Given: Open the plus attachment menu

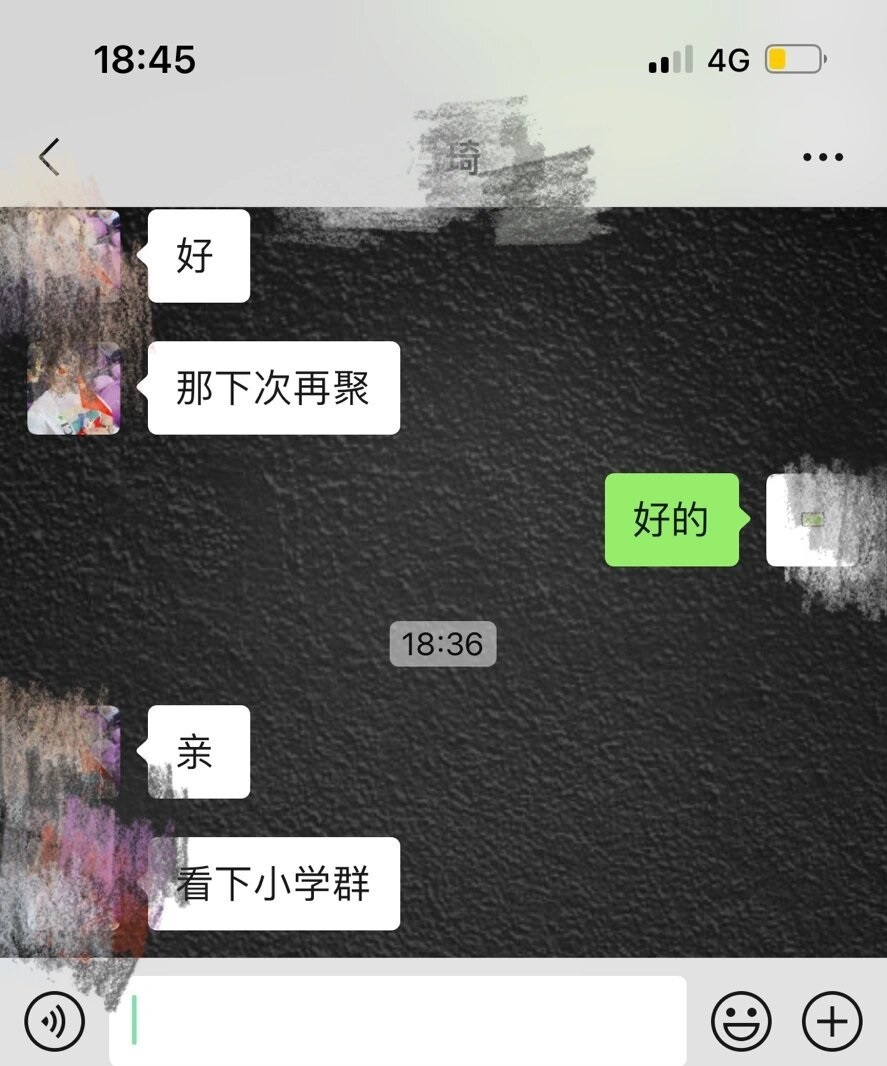Looking at the screenshot, I should (832, 1021).
